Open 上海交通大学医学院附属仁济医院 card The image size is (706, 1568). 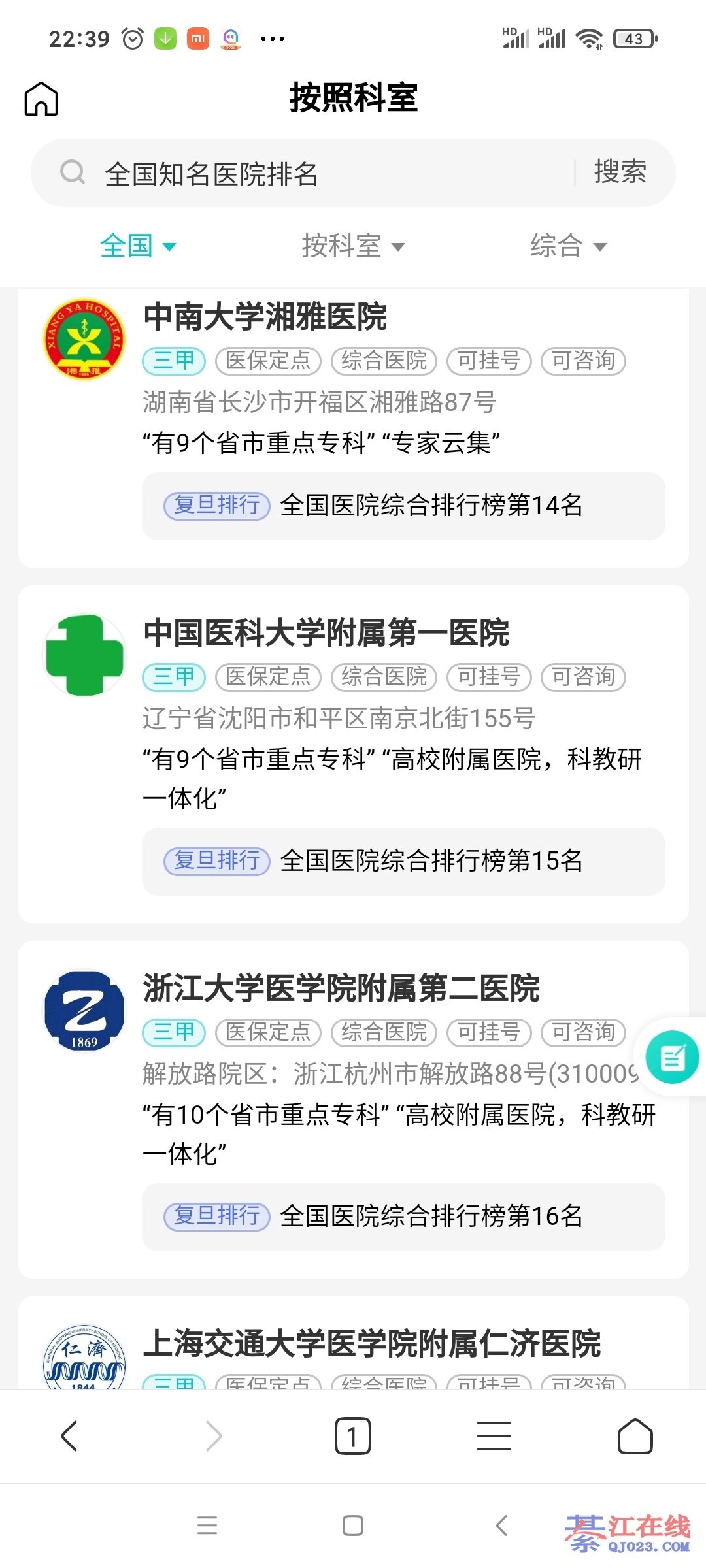(x=353, y=1343)
